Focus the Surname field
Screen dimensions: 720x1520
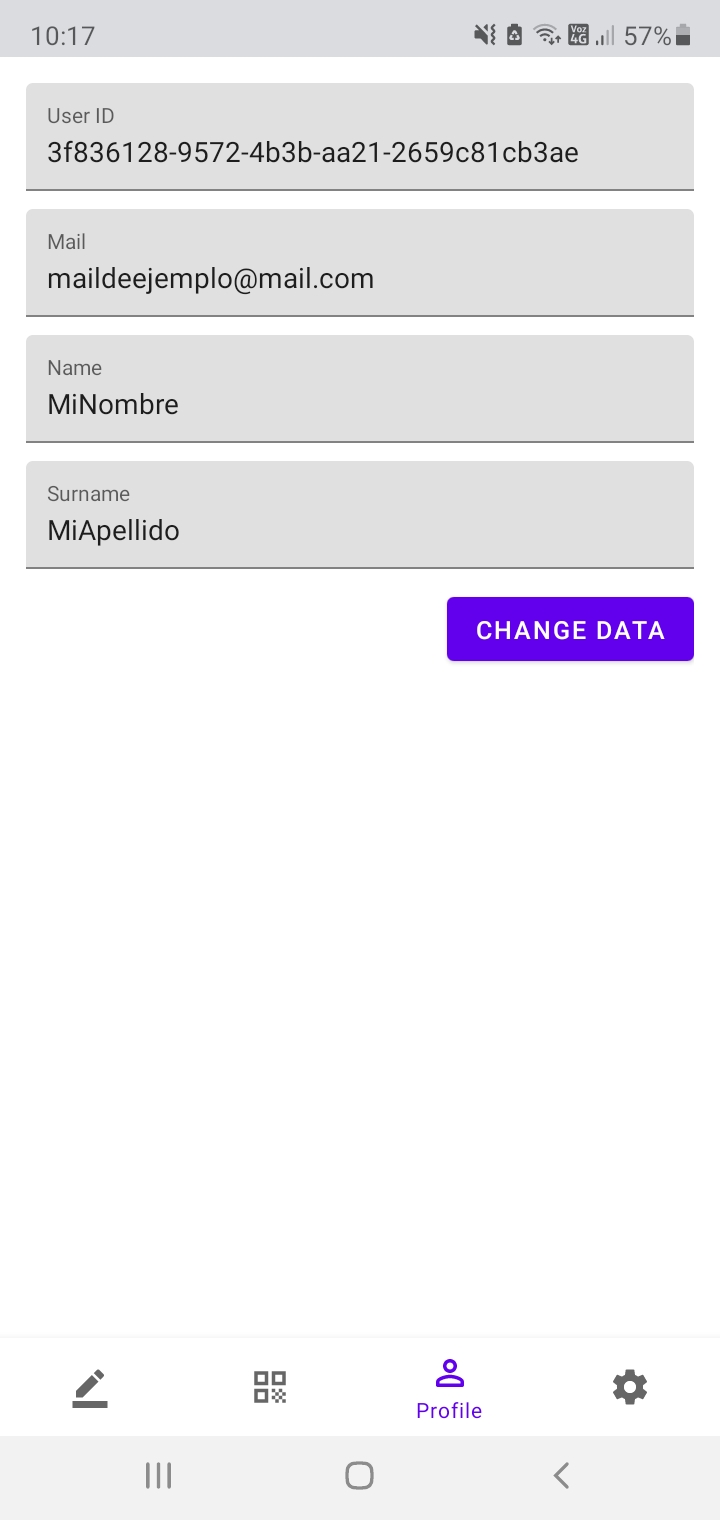pos(360,515)
